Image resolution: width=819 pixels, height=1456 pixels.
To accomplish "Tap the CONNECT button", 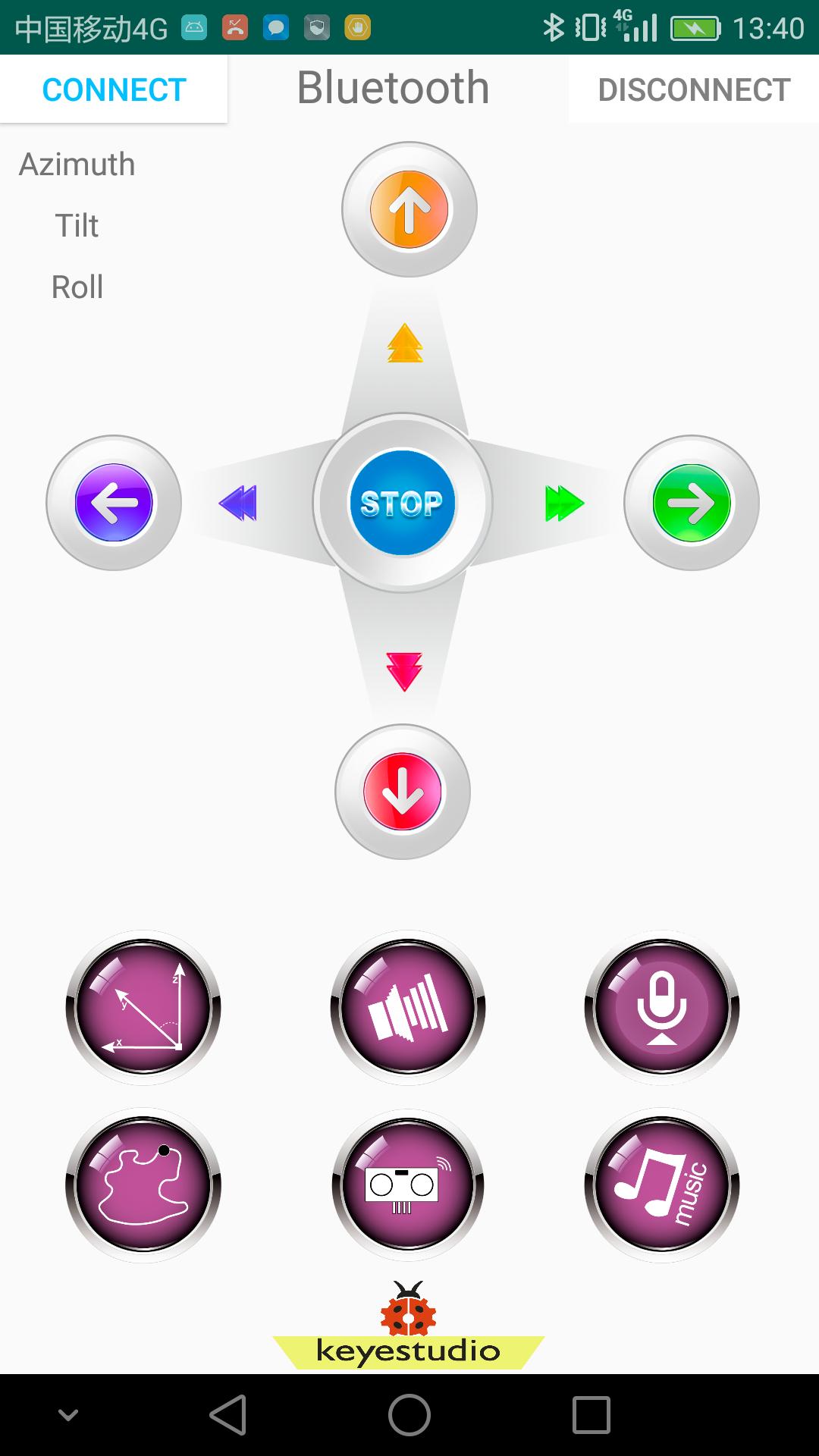I will pos(114,89).
